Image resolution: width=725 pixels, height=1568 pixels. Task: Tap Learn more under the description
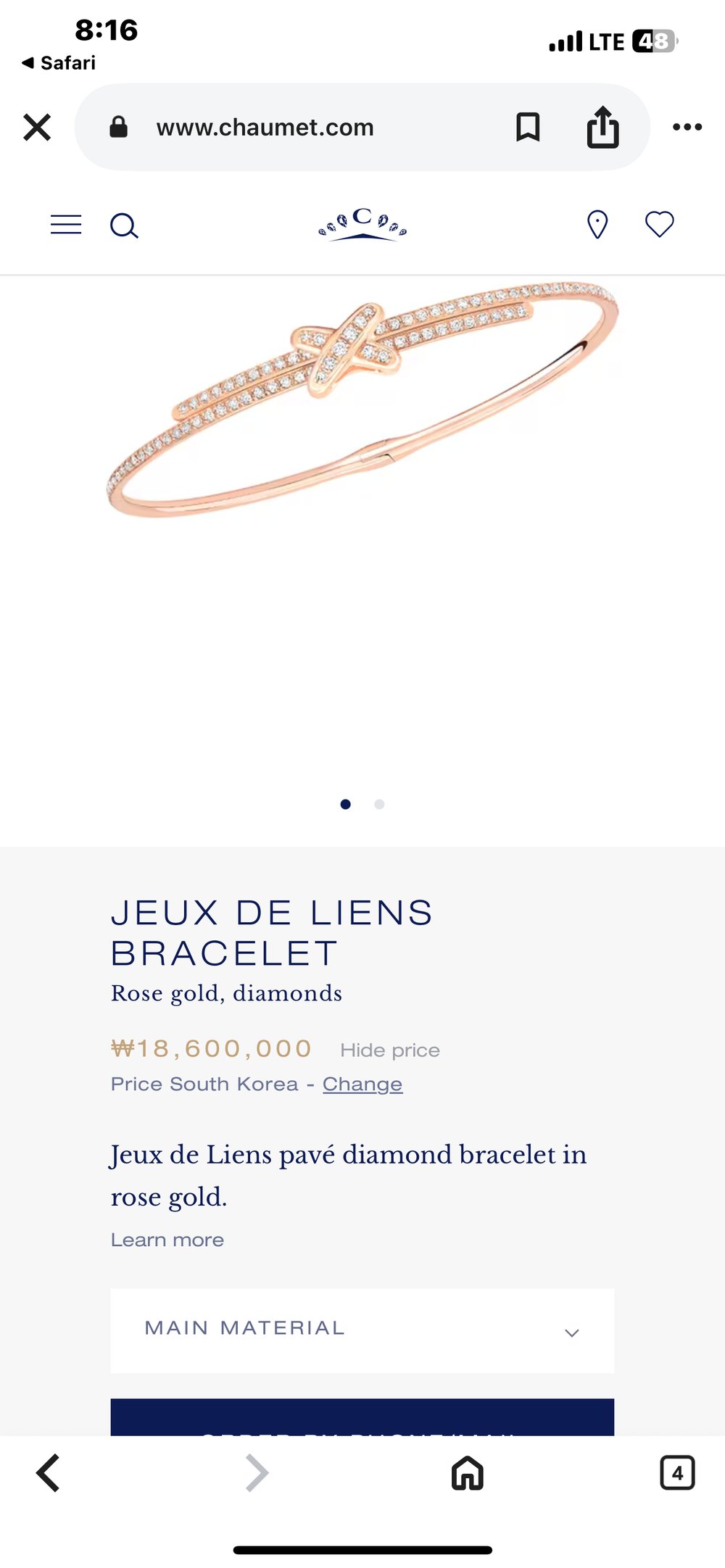(x=167, y=1240)
